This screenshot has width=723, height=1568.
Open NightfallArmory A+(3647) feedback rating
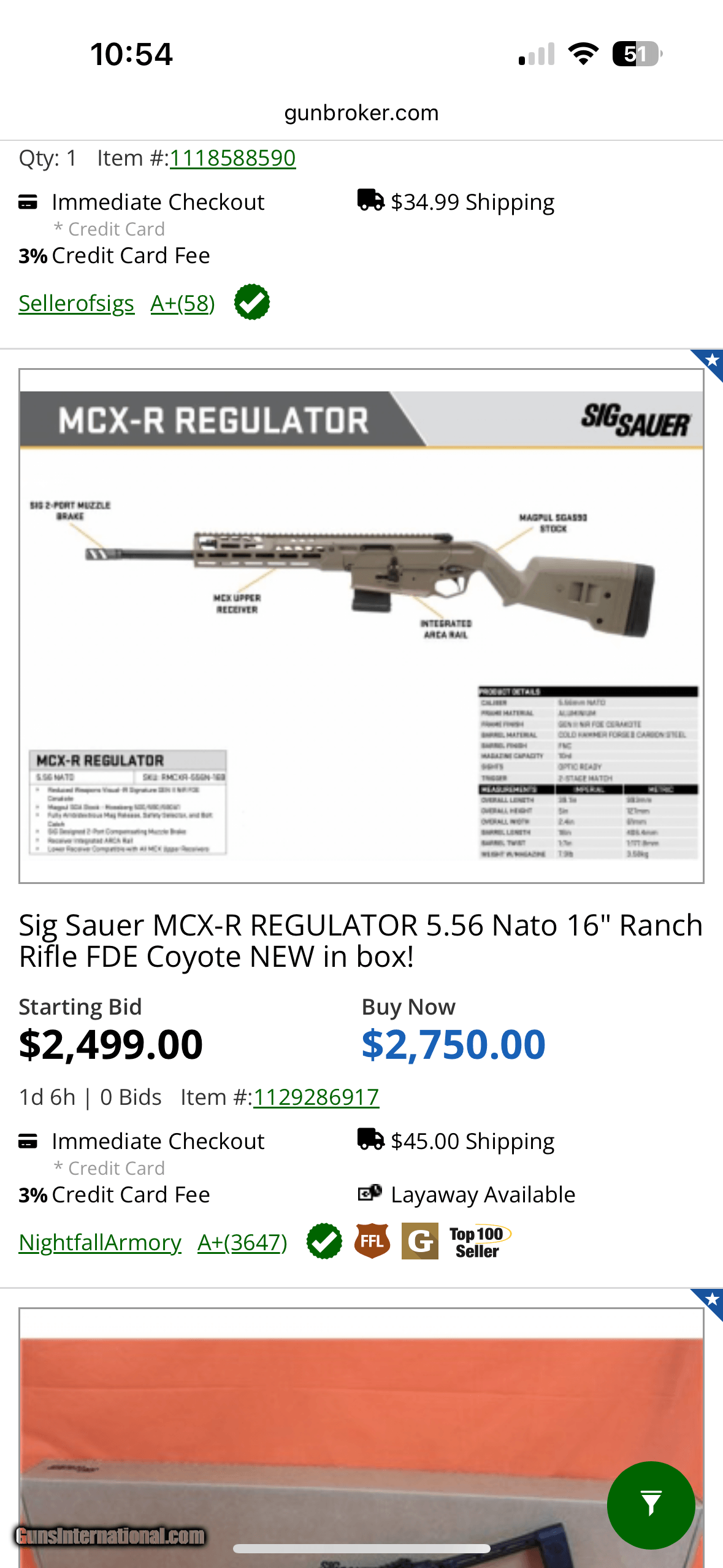click(x=242, y=1242)
